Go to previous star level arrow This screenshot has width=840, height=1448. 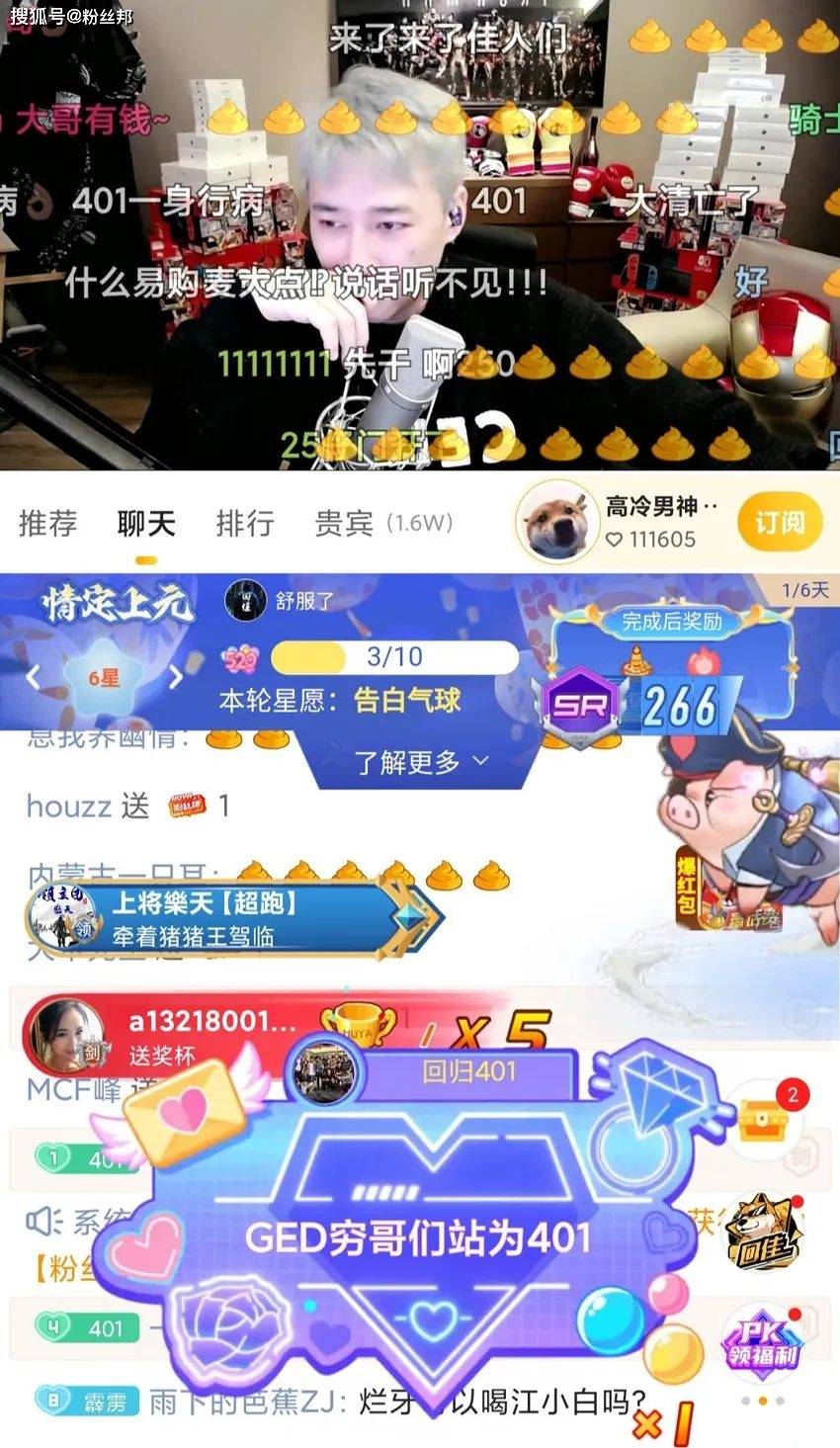[x=34, y=677]
